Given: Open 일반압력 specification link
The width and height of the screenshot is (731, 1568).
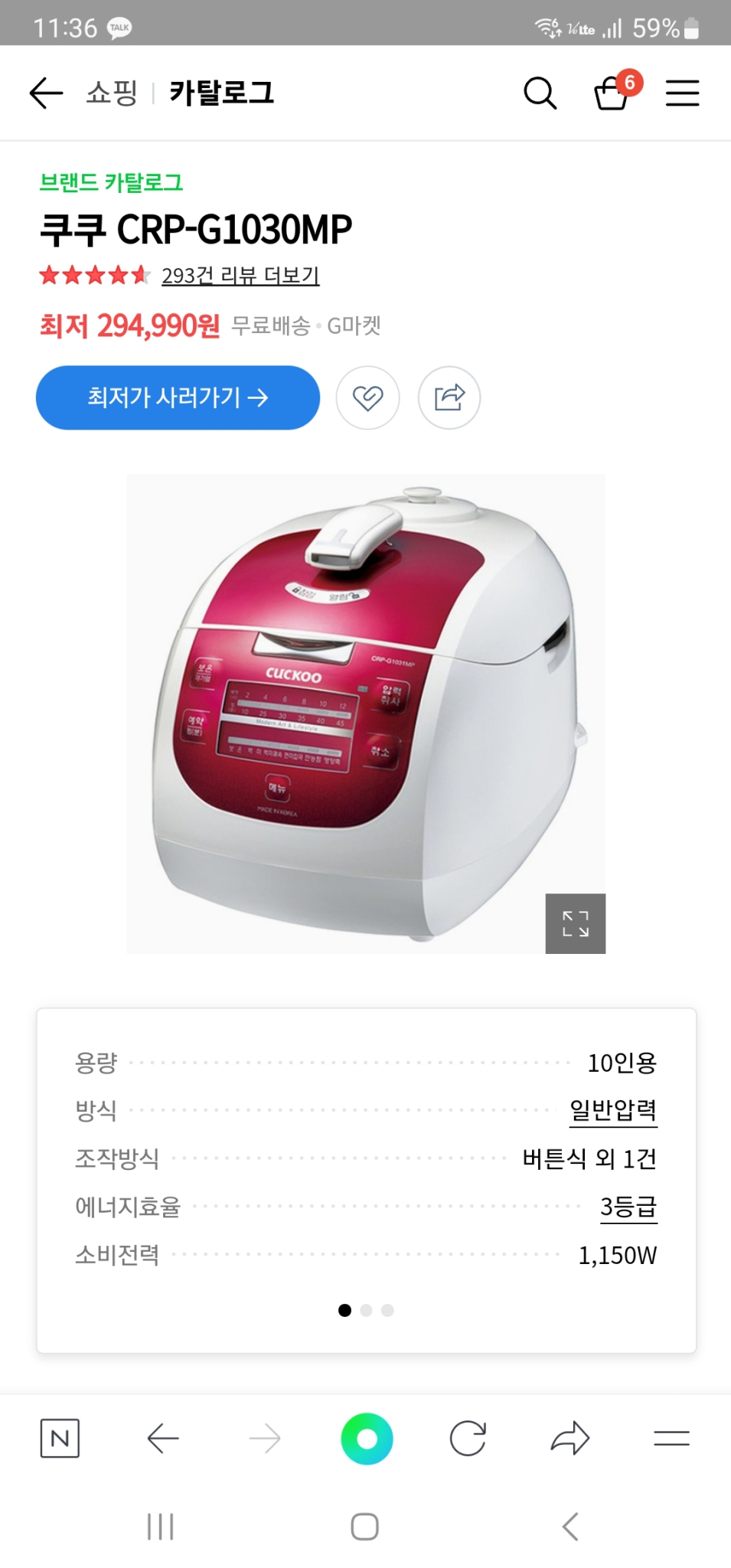Looking at the screenshot, I should pos(612,1111).
